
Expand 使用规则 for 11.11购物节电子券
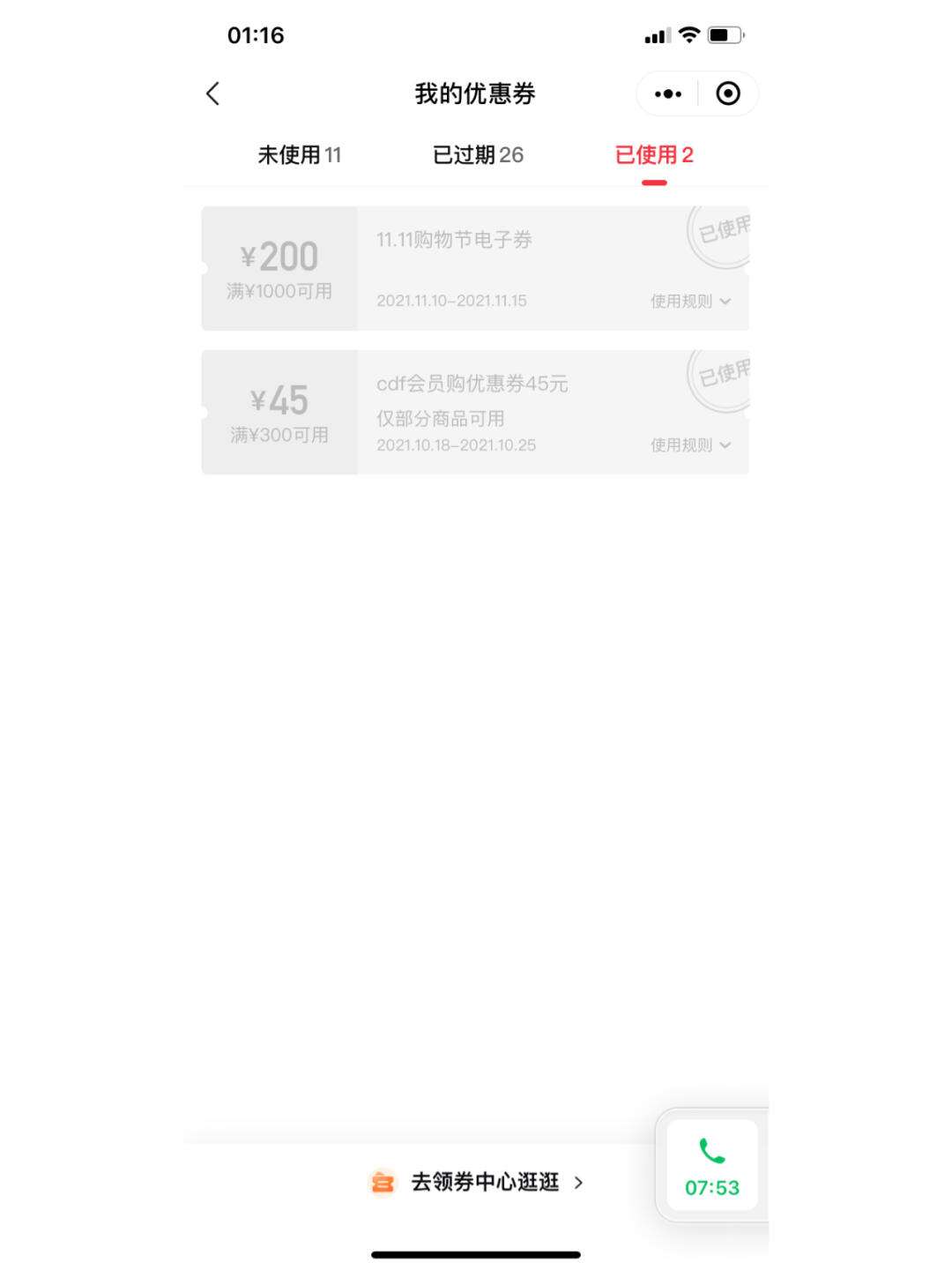click(690, 302)
